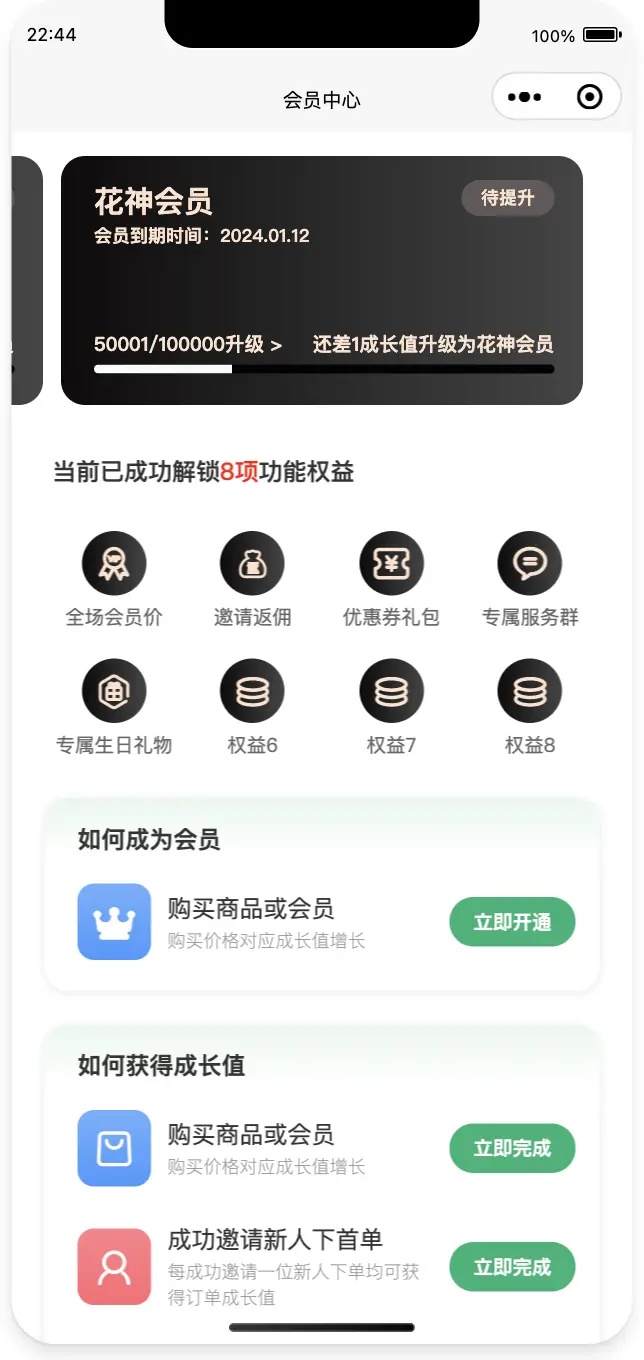Image resolution: width=644 pixels, height=1360 pixels.
Task: View the 全场会员价 benefit
Action: [x=114, y=580]
